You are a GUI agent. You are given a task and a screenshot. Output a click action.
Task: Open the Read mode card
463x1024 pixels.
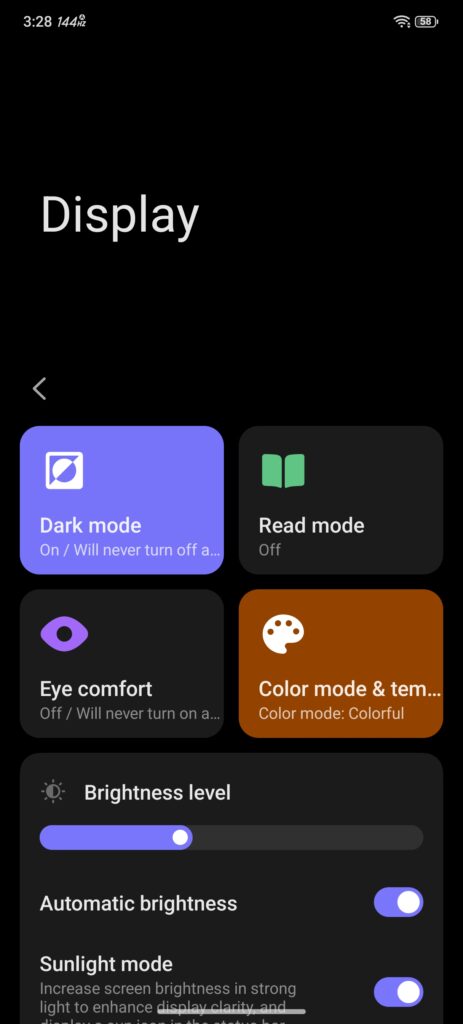[x=341, y=500]
